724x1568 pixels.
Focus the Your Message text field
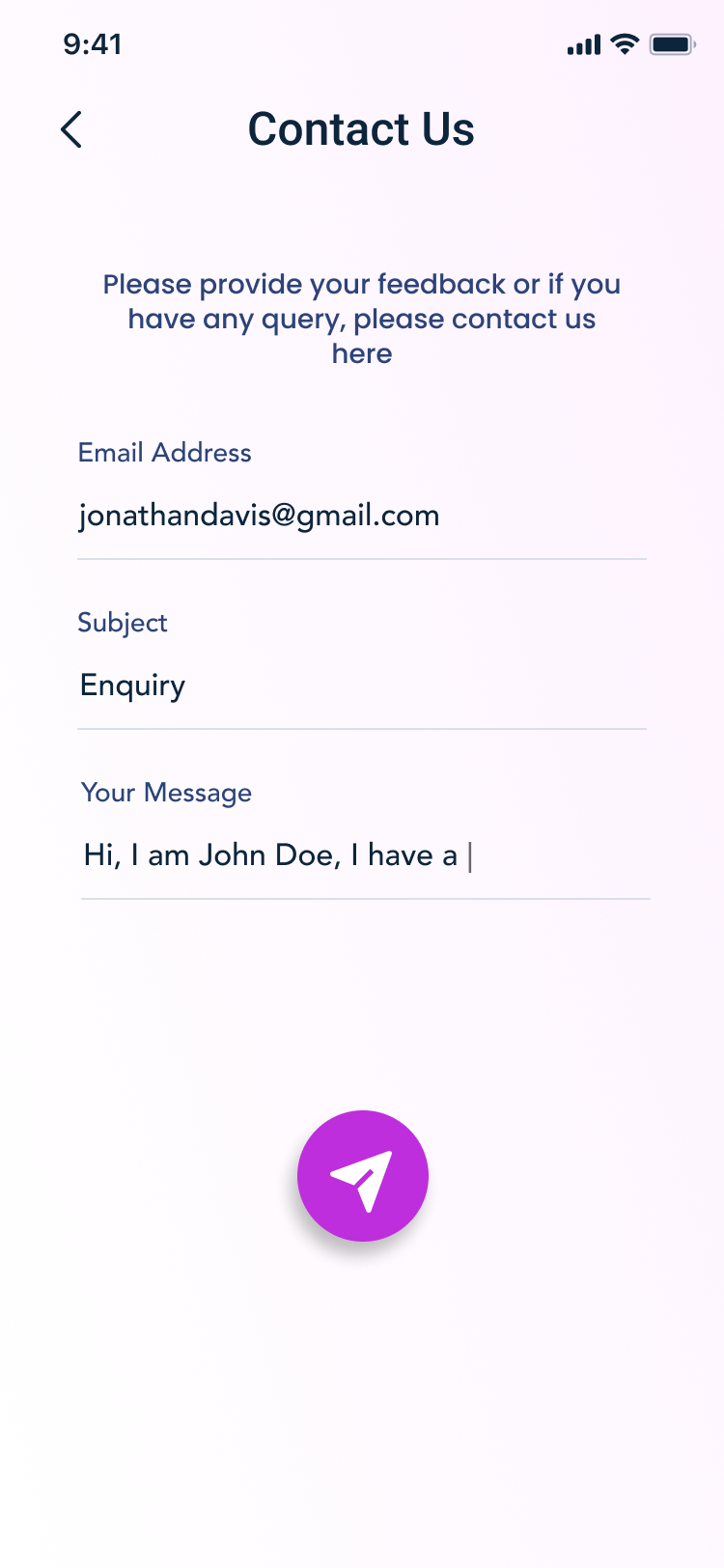(365, 855)
